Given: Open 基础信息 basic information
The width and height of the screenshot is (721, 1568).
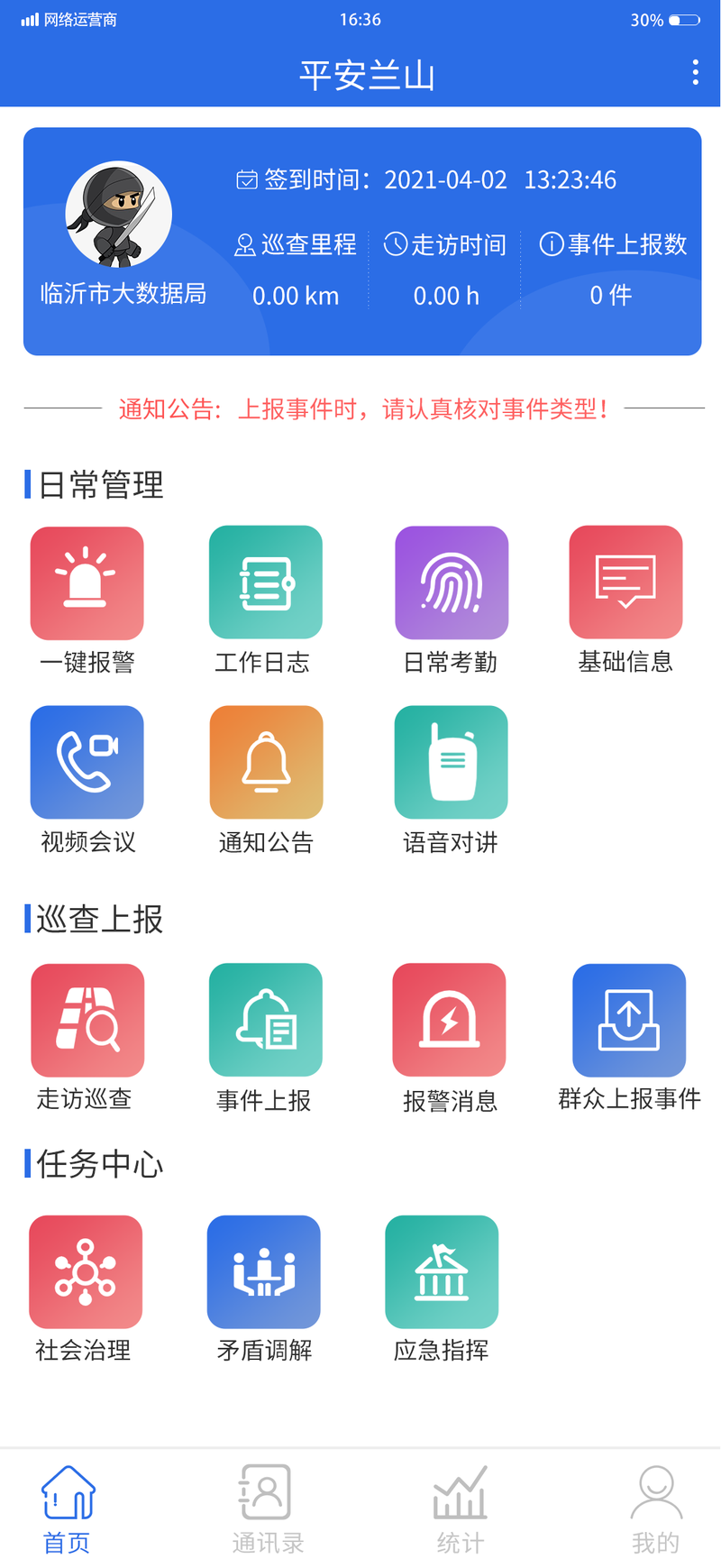Looking at the screenshot, I should coord(625,583).
